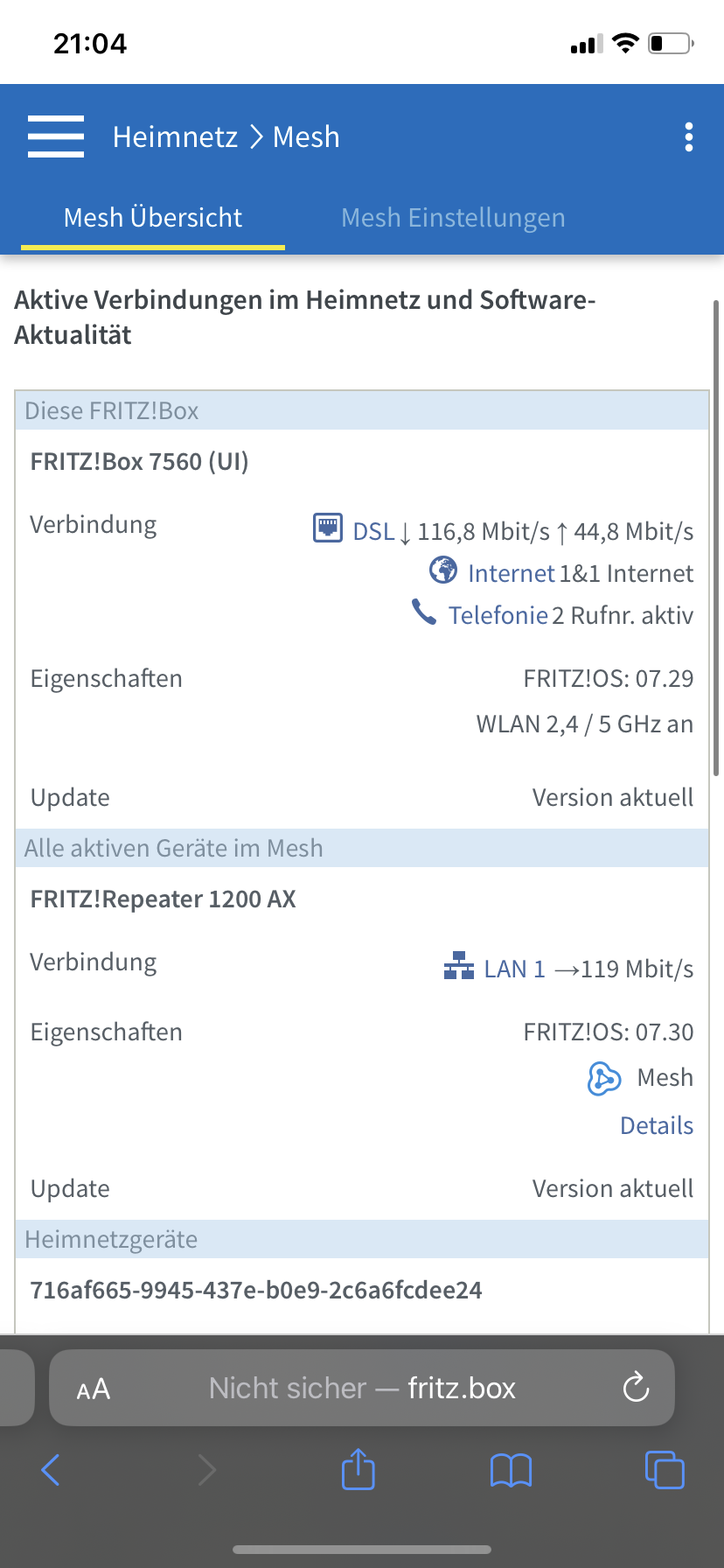Open the AA reader options

[94, 1389]
